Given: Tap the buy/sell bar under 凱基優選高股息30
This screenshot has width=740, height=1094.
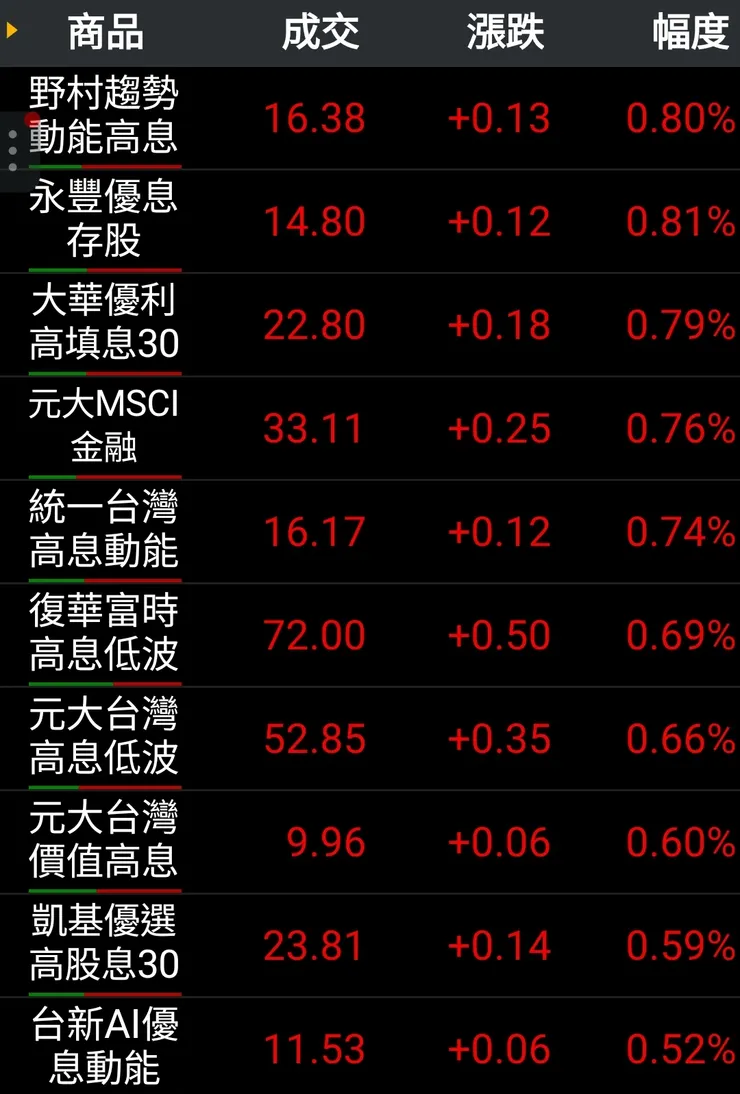Looking at the screenshot, I should point(105,997).
